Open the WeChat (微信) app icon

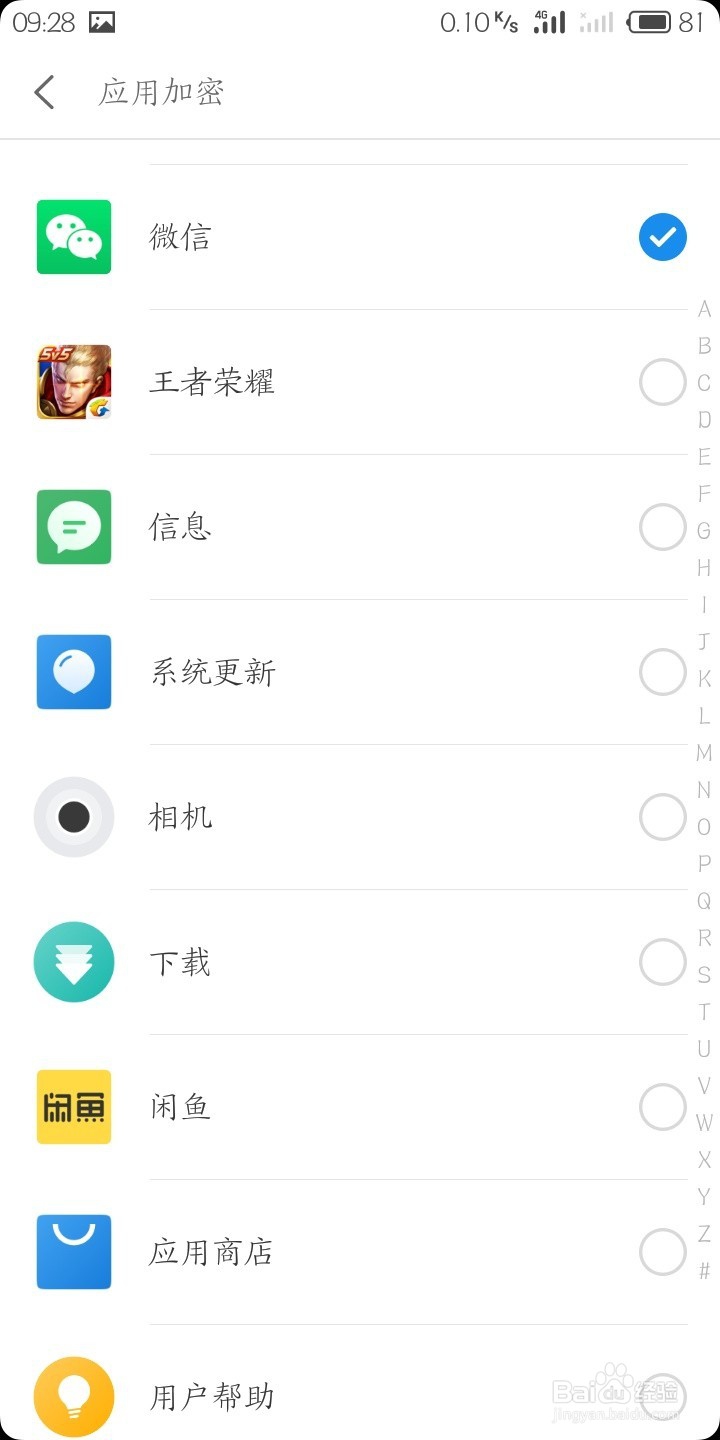[74, 237]
